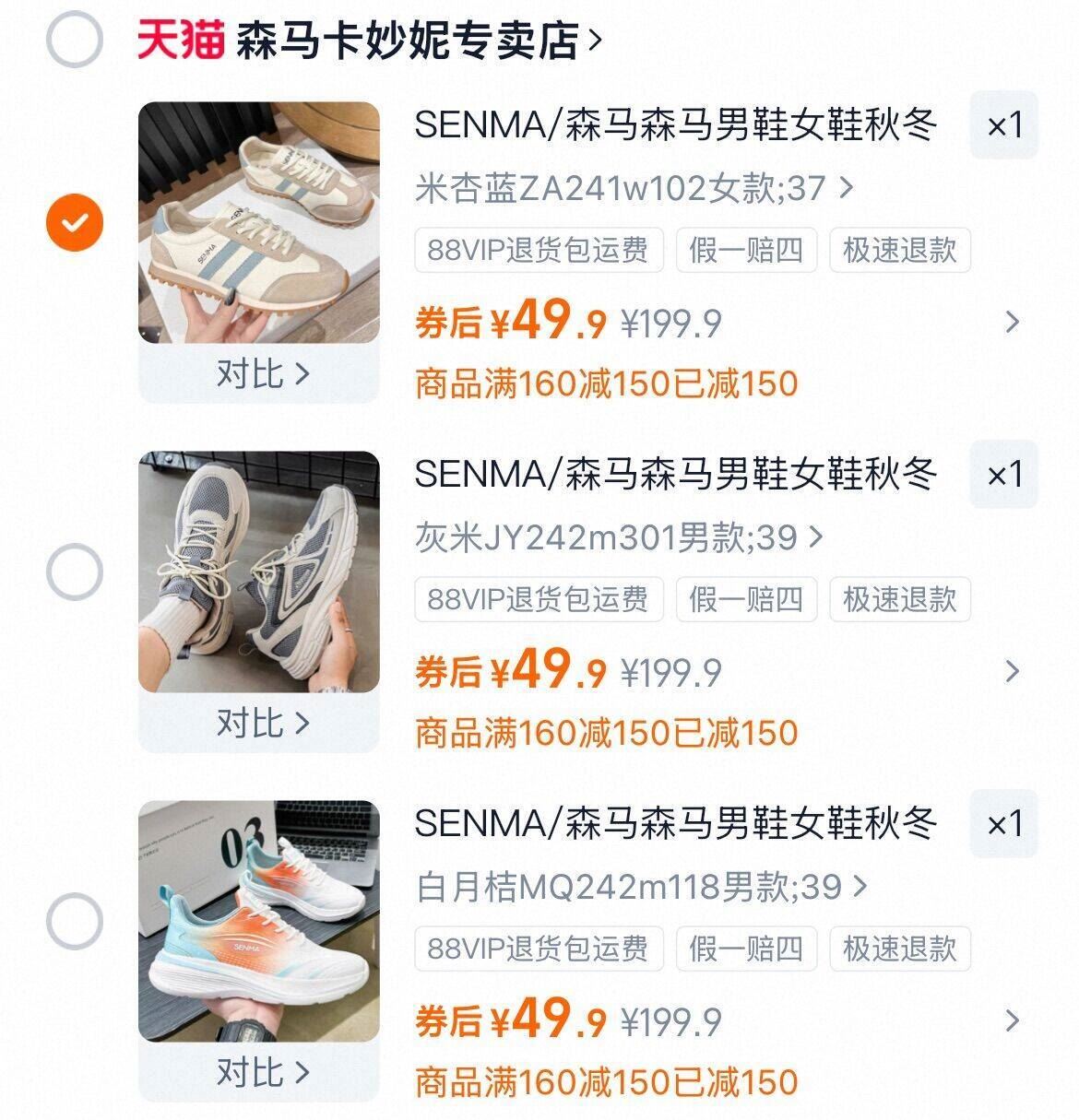
Task: Open the grey JY242m301 sneaker thumbnail
Action: point(259,572)
